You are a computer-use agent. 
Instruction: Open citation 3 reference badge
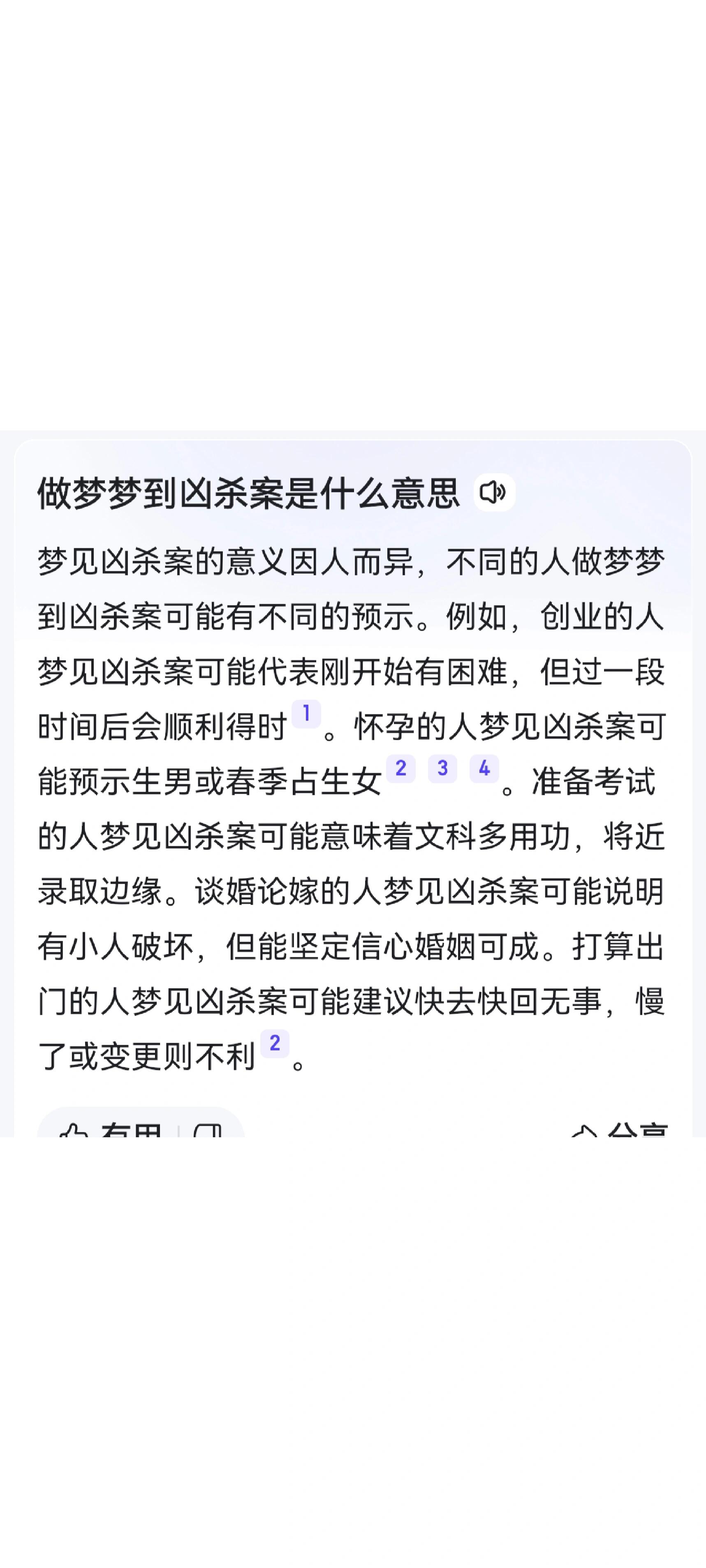[x=443, y=768]
